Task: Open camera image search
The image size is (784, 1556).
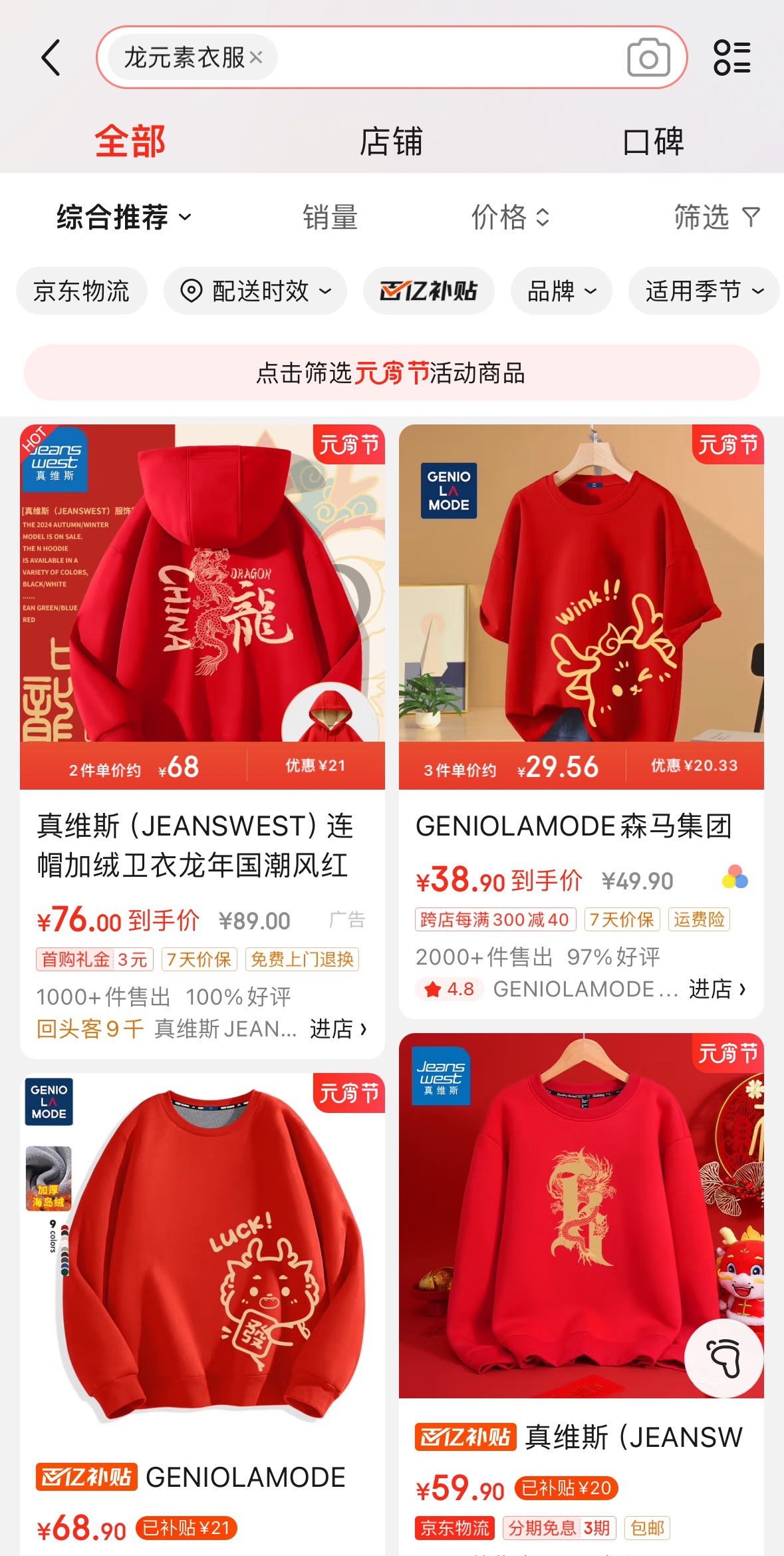Action: pyautogui.click(x=648, y=58)
